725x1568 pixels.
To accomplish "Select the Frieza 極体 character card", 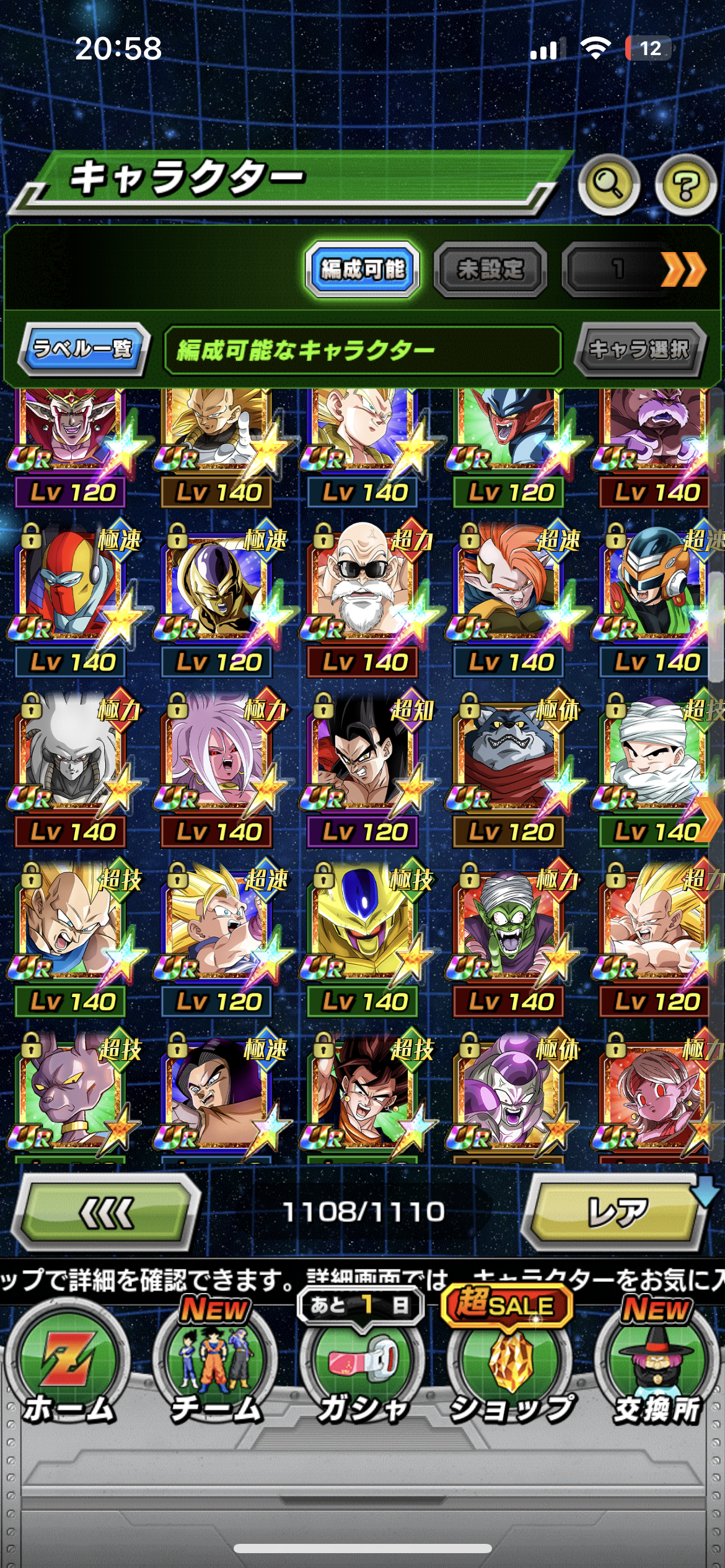I will (509, 1093).
